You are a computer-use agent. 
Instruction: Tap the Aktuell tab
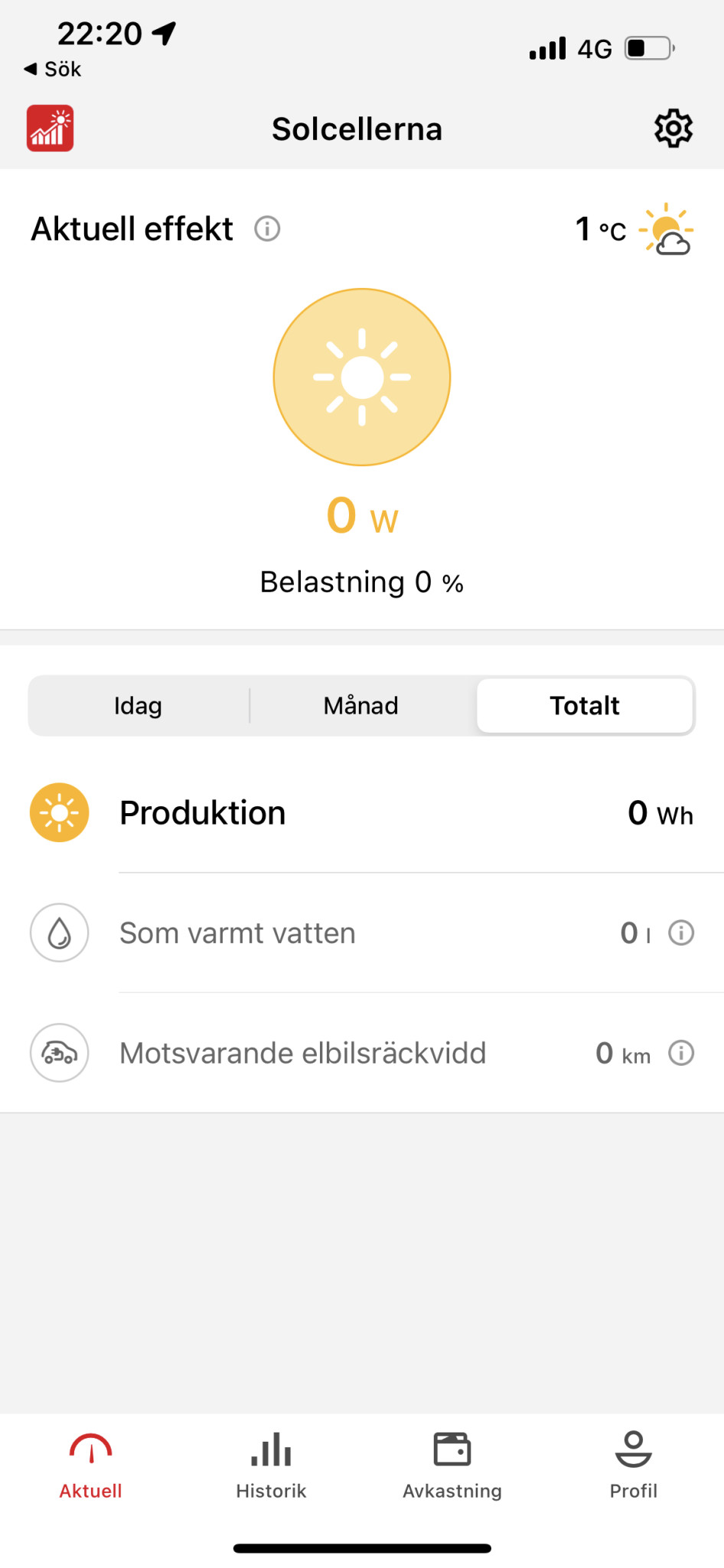(90, 1465)
